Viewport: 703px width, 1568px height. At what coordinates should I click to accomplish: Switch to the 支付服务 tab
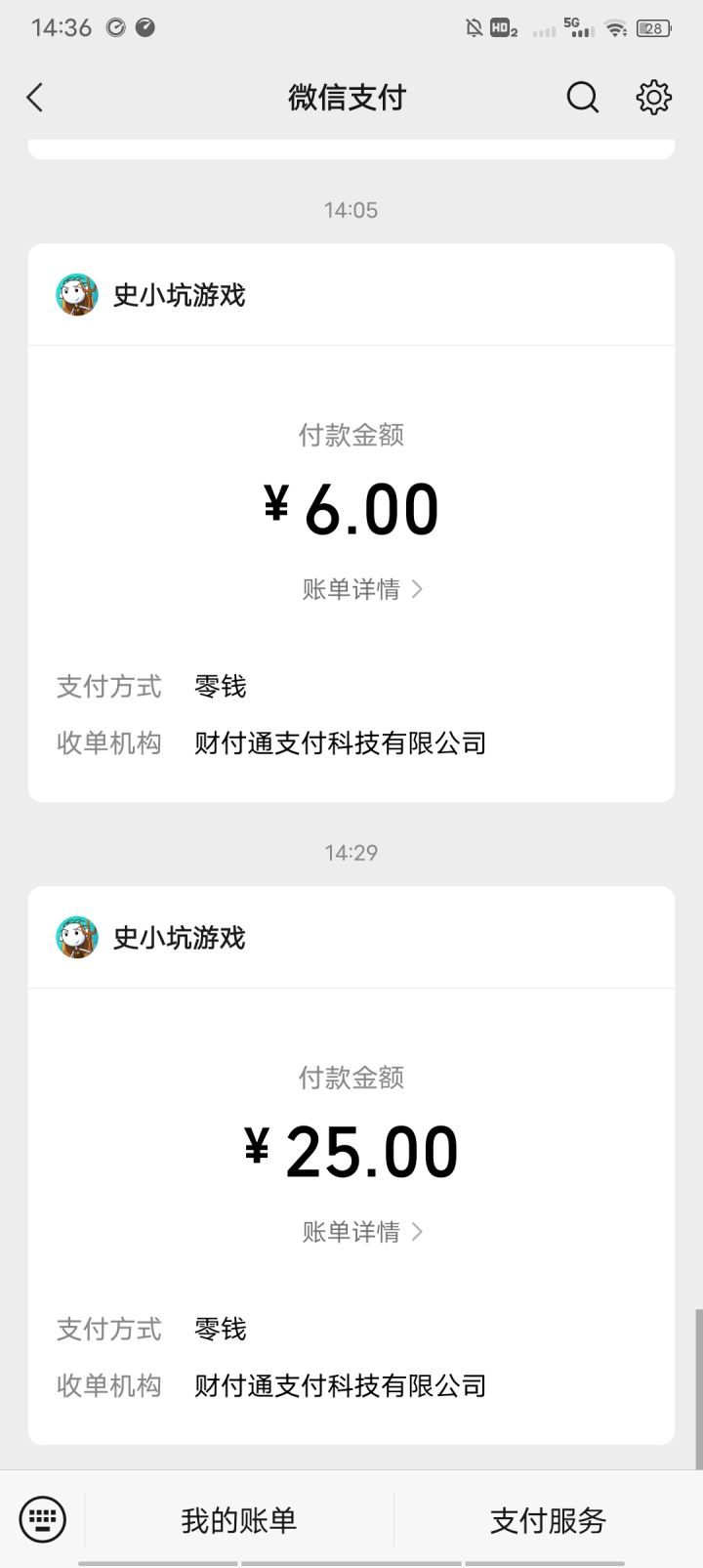pos(547,1519)
